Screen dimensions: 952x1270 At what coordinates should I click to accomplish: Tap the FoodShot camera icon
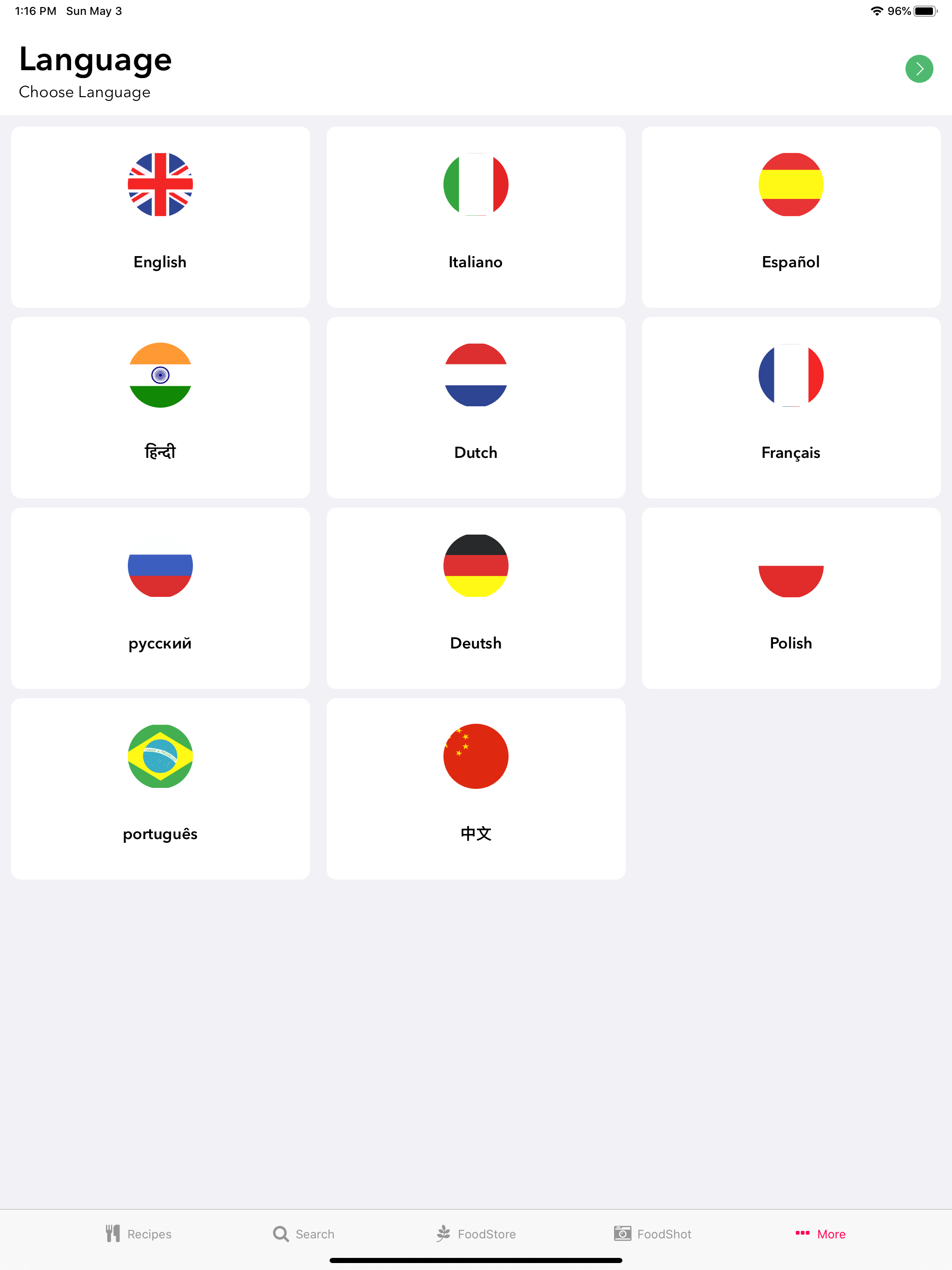pyautogui.click(x=622, y=1233)
